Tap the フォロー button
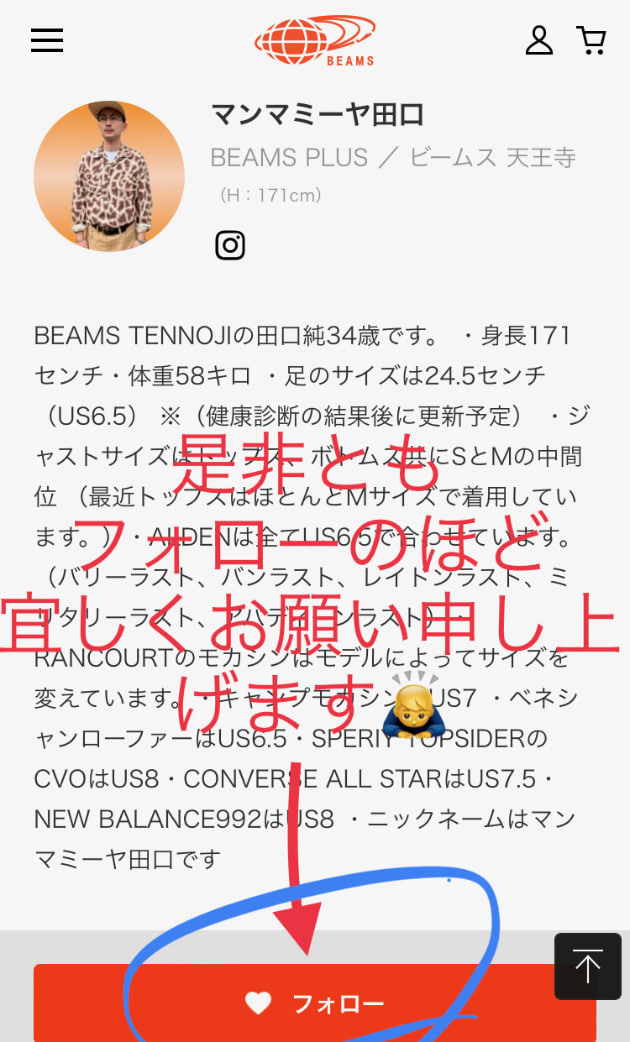The image size is (630, 1042). [315, 1003]
